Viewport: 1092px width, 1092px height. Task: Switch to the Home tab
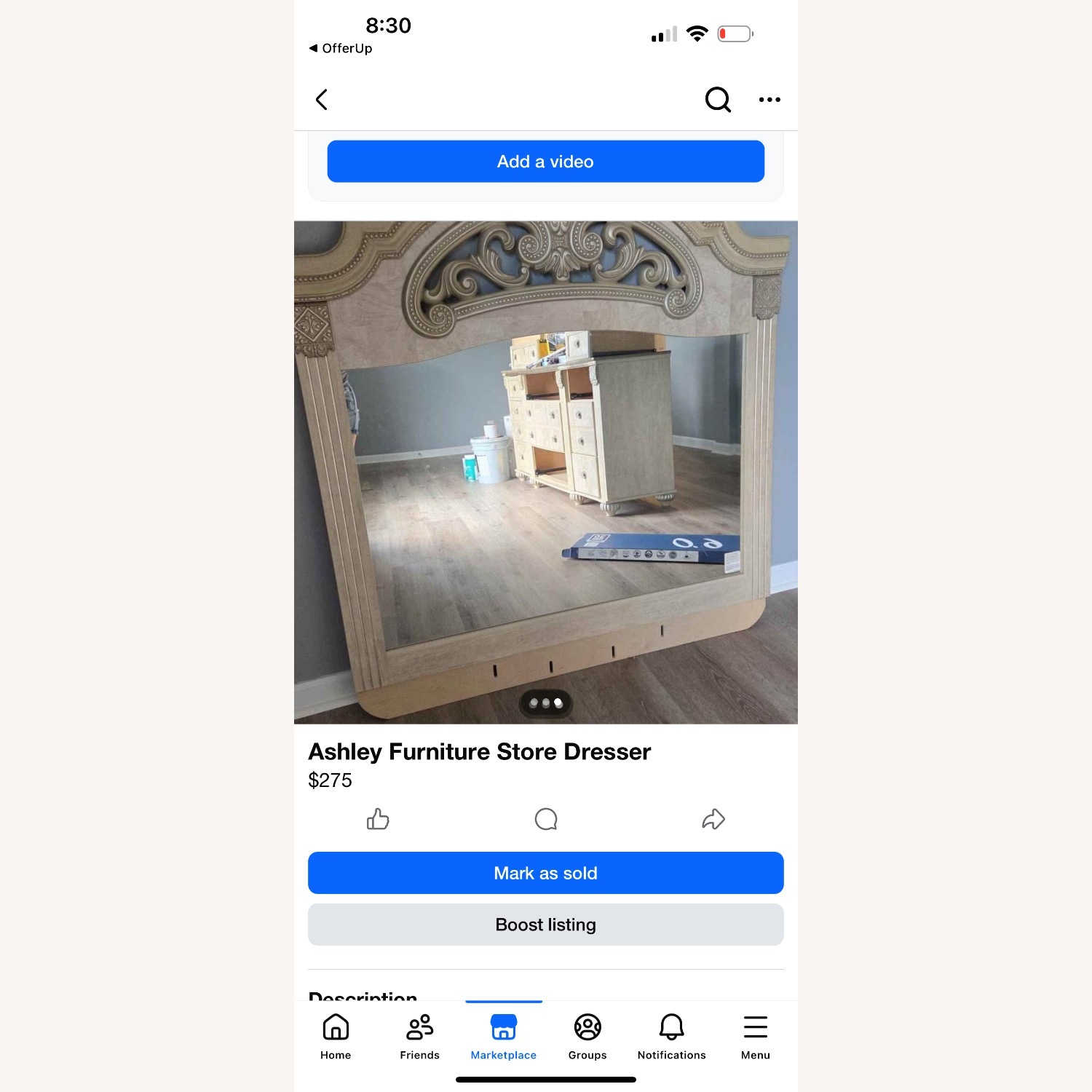point(336,1036)
